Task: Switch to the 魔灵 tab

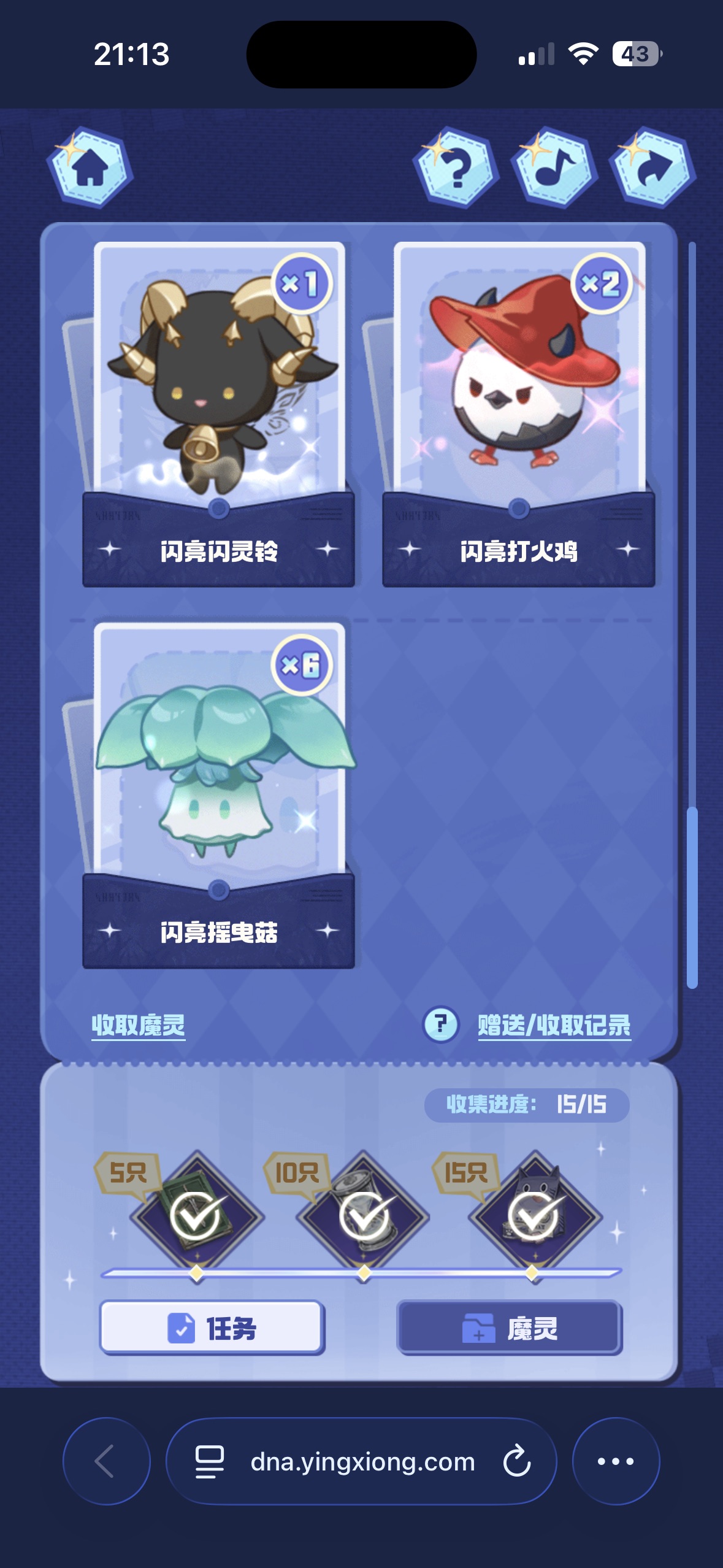Action: click(510, 1328)
